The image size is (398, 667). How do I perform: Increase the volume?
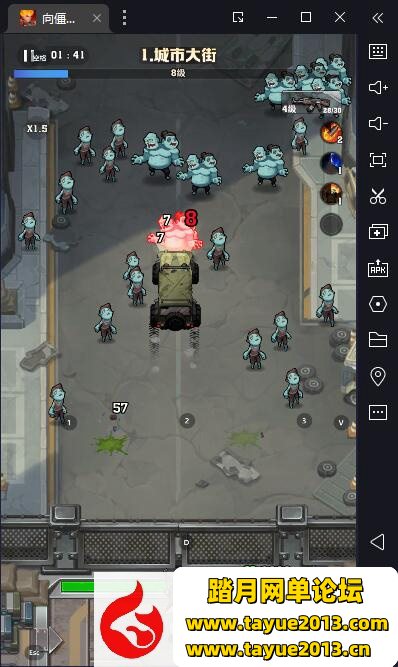(378, 88)
